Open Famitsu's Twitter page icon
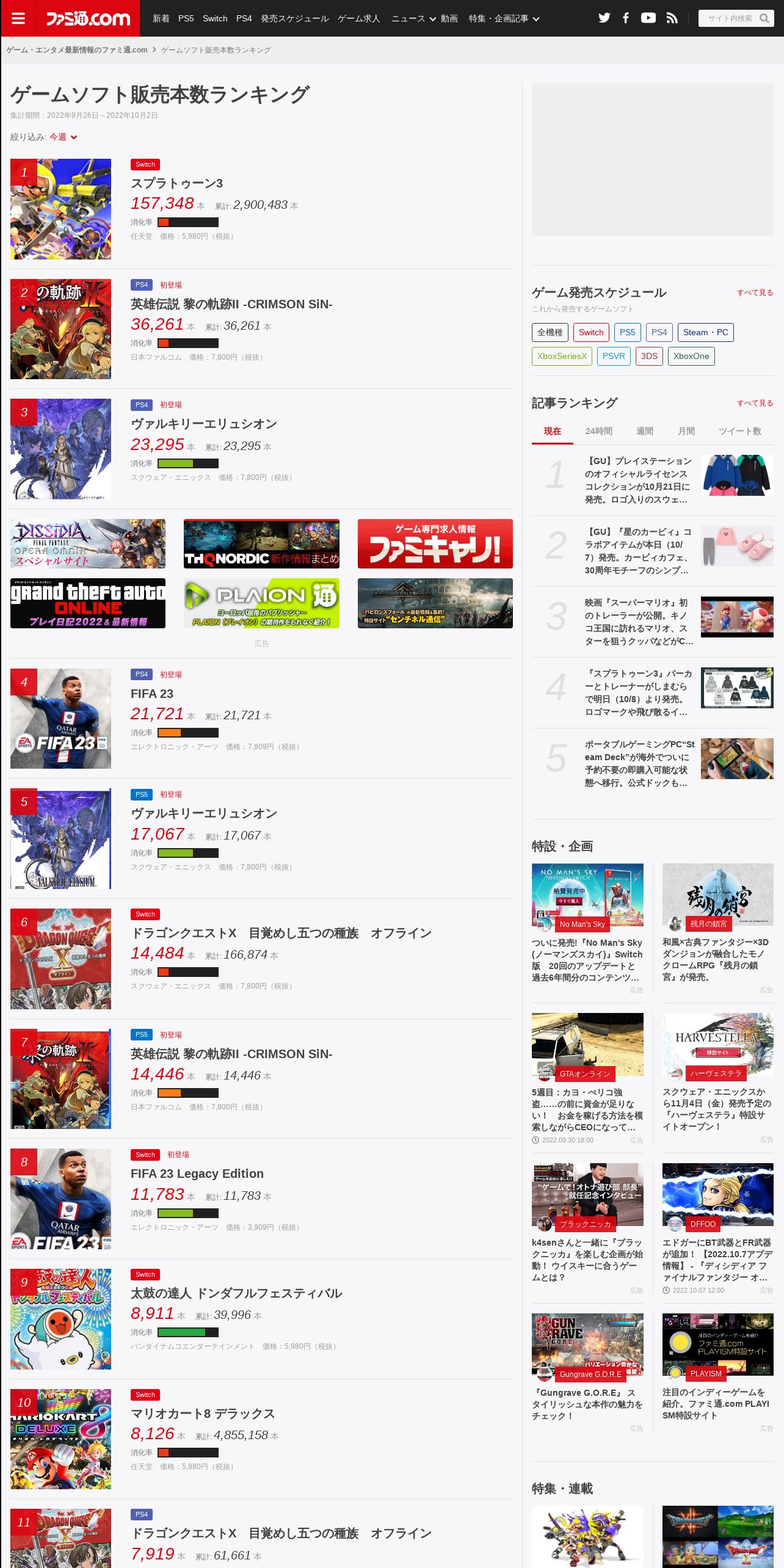 604,18
